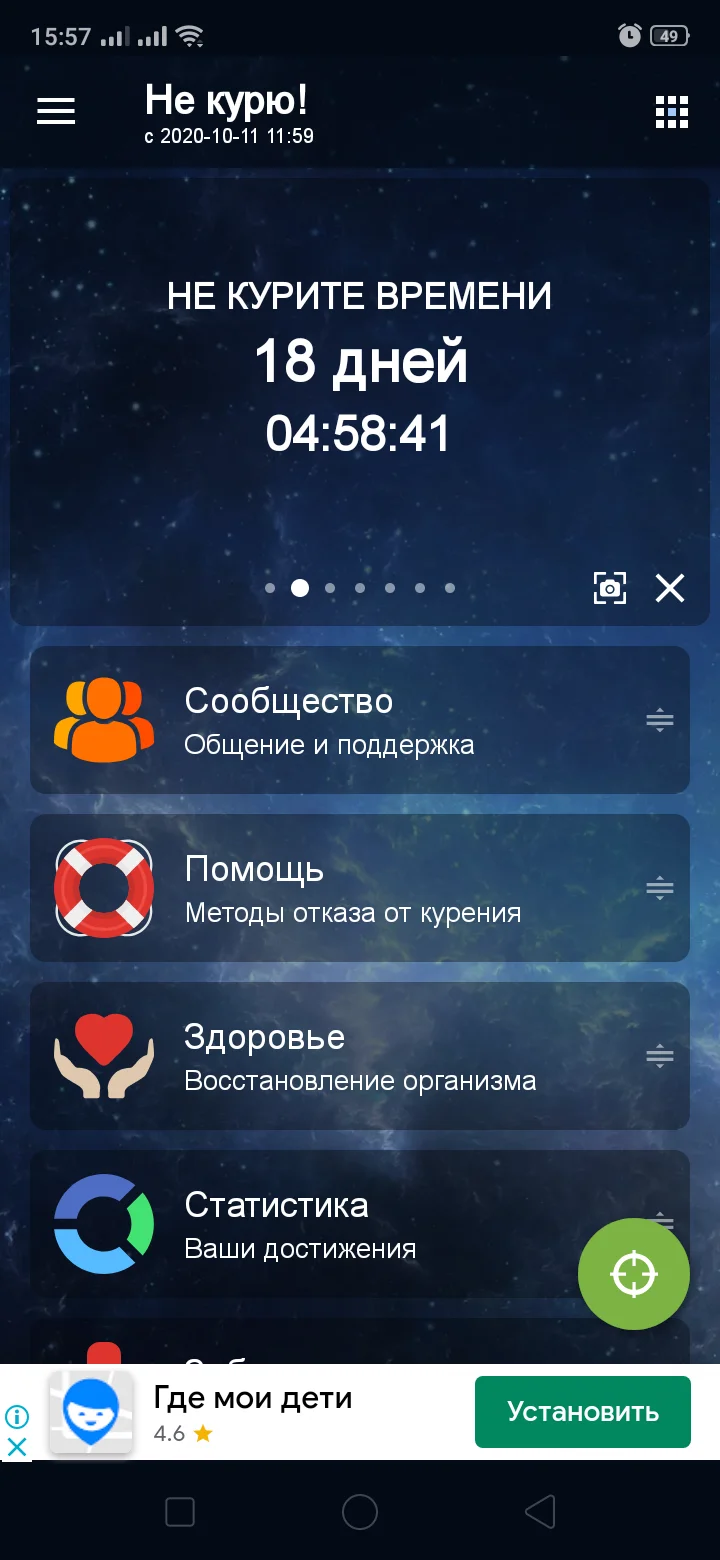Jump to the last page dot of the counter carousel

[449, 588]
